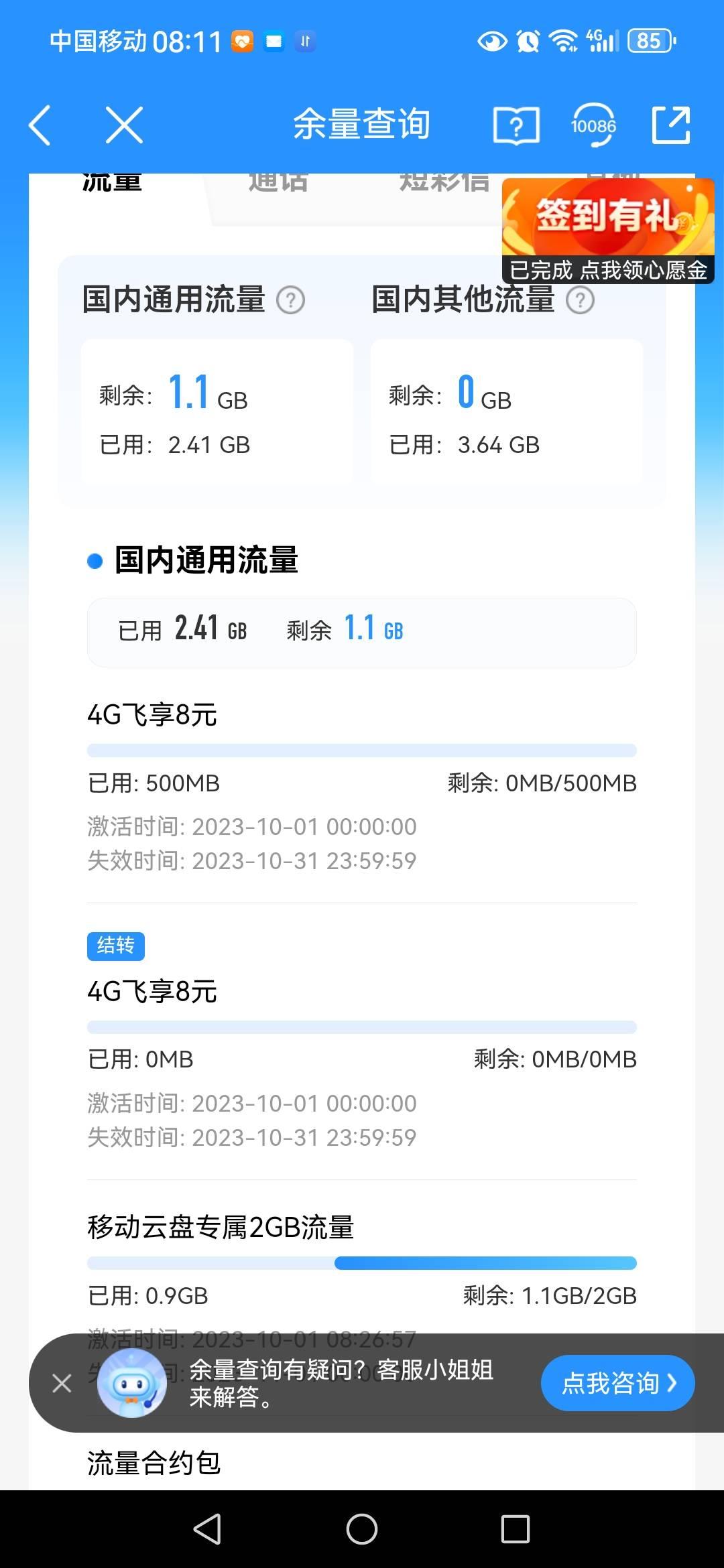Close the 余量查询 page
The width and height of the screenshot is (724, 1568).
click(x=124, y=125)
